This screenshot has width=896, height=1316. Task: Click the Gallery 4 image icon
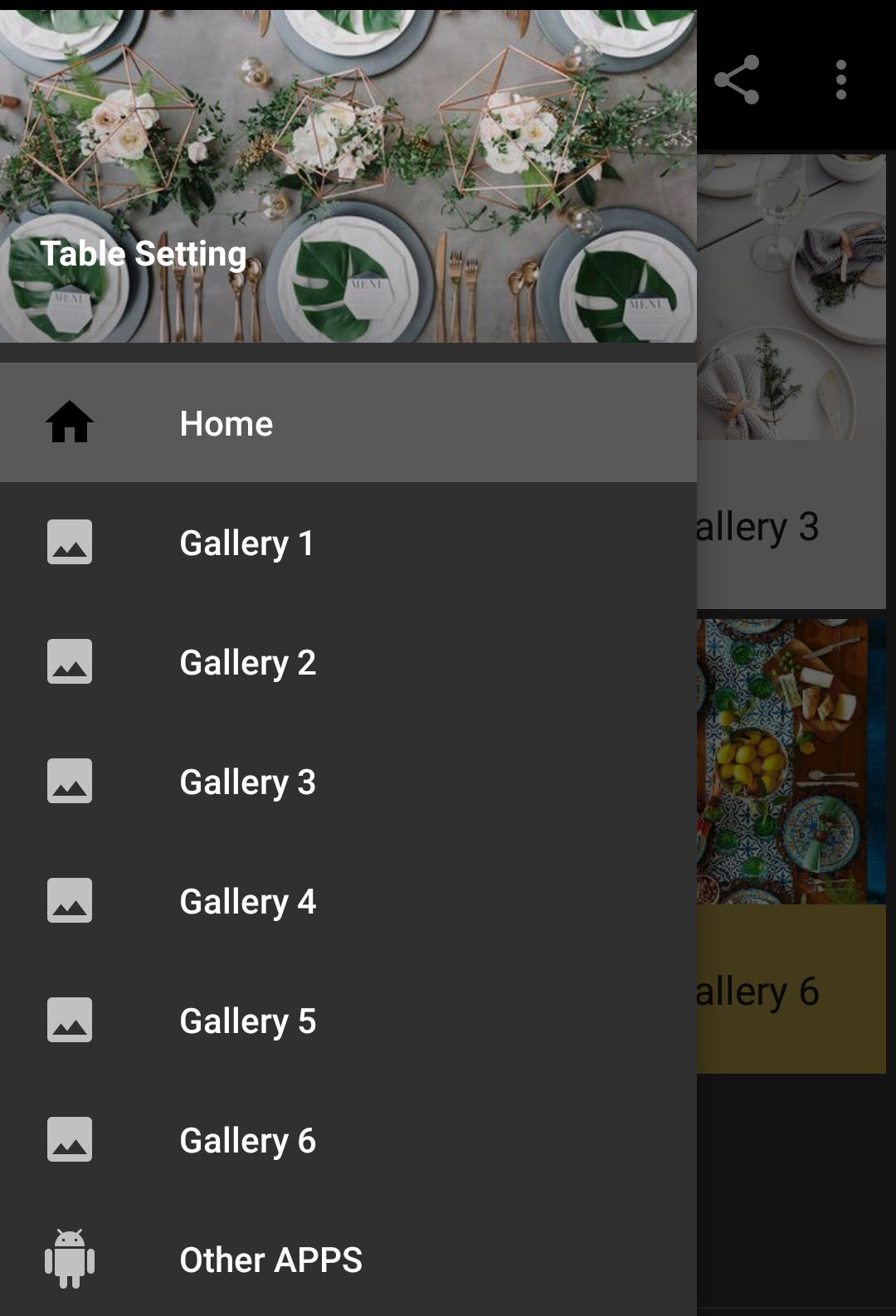coord(70,902)
